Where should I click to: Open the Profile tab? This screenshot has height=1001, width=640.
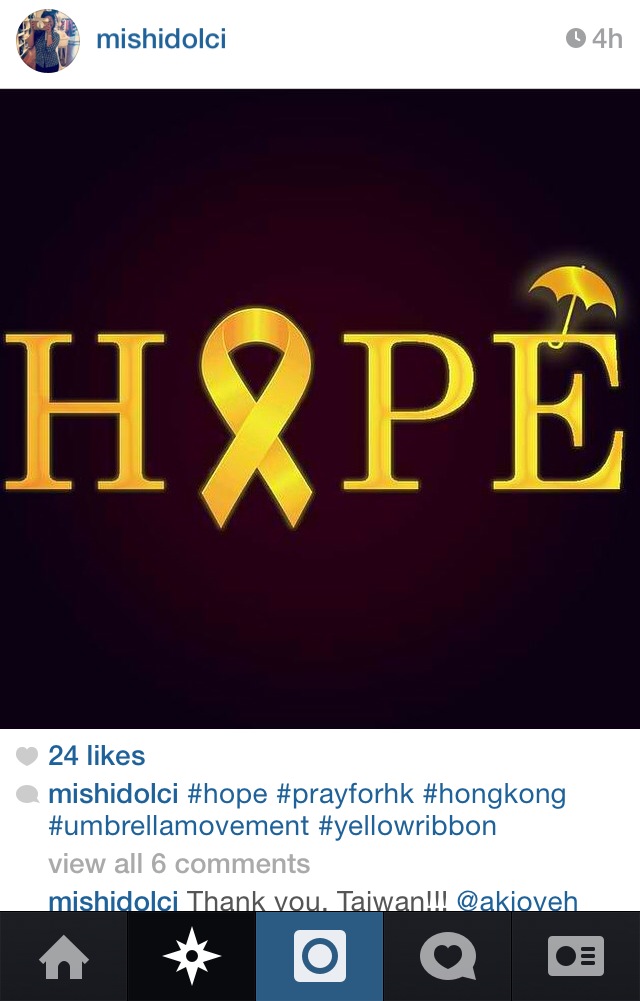click(x=576, y=957)
